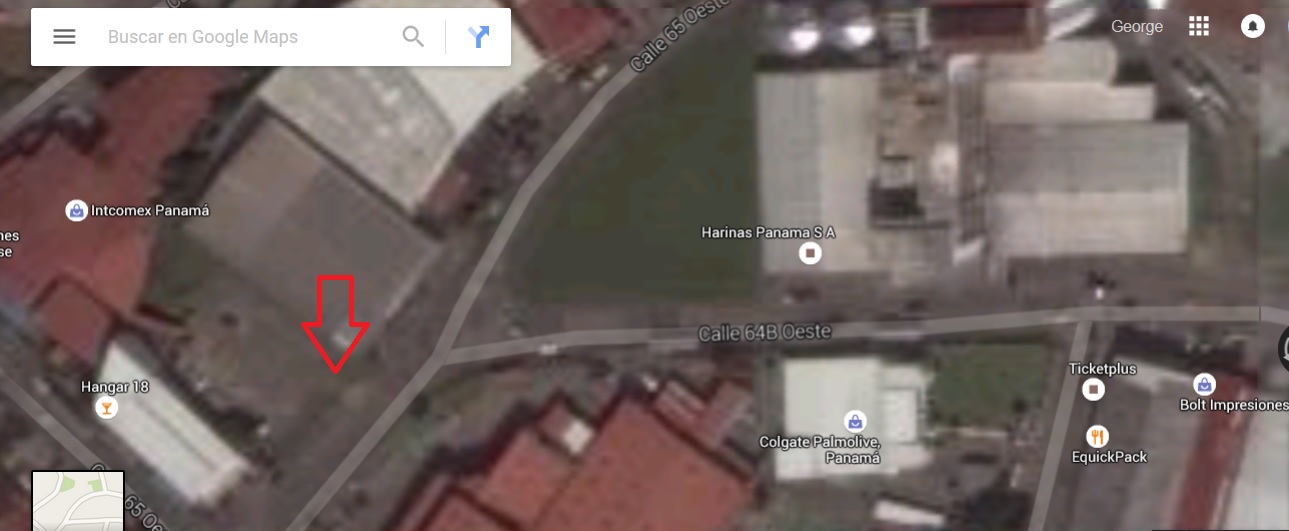1289x531 pixels.
Task: Select the Hangar 18 bar marker
Action: tap(105, 407)
